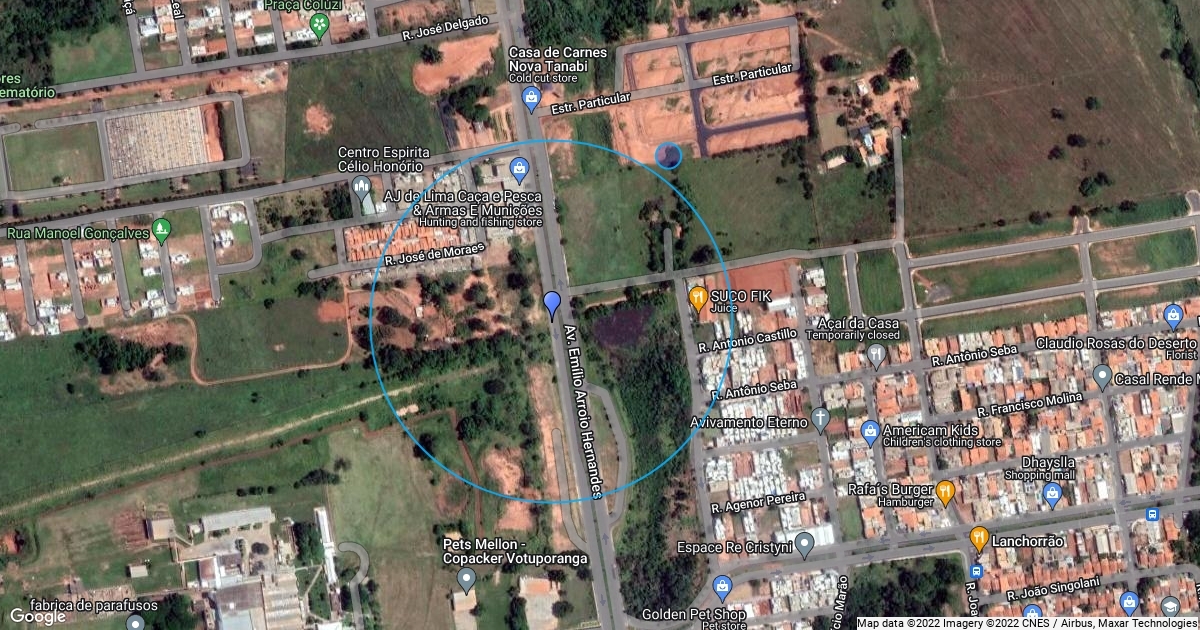The height and width of the screenshot is (630, 1200).
Task: Open the Casal Rende place marker
Action: [1101, 377]
